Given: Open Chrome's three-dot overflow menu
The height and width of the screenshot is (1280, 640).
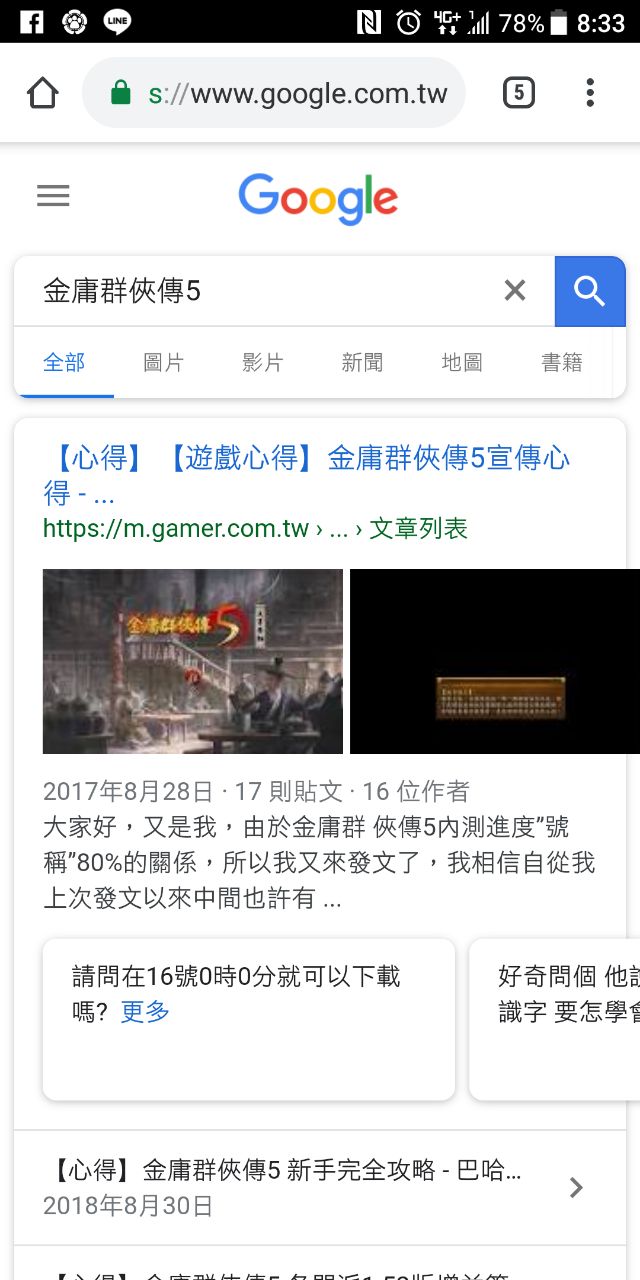Looking at the screenshot, I should click(590, 93).
